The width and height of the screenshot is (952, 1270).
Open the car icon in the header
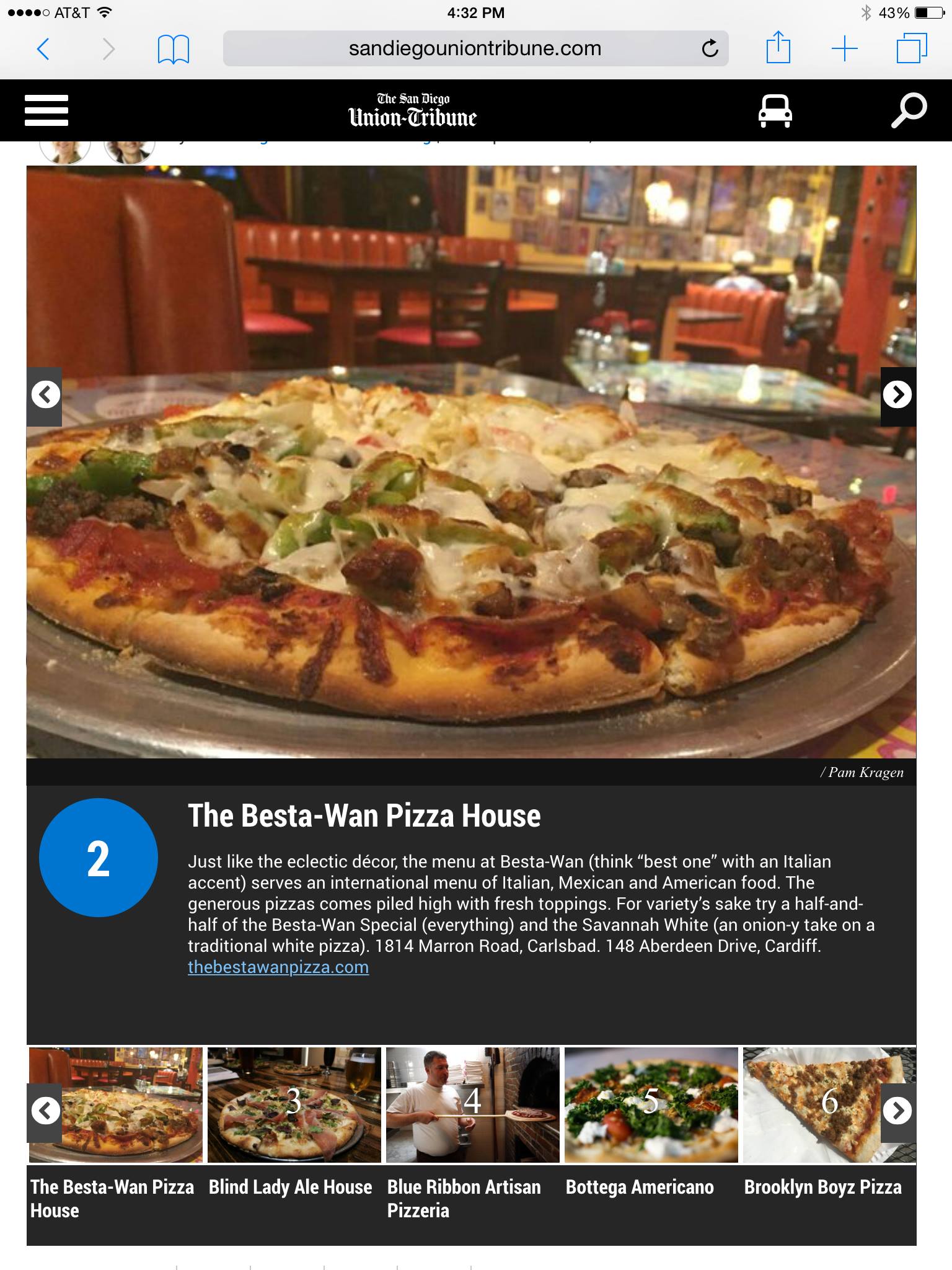tap(775, 111)
